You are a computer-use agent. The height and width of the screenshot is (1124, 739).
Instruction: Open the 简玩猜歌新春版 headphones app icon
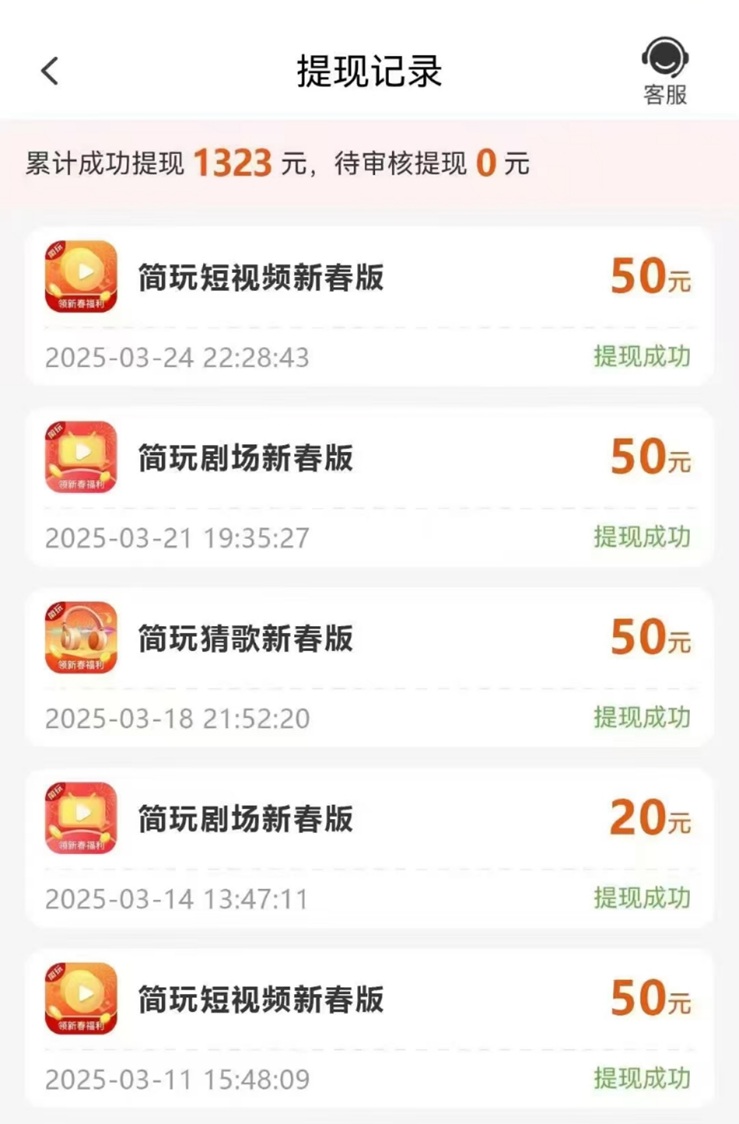pos(80,638)
